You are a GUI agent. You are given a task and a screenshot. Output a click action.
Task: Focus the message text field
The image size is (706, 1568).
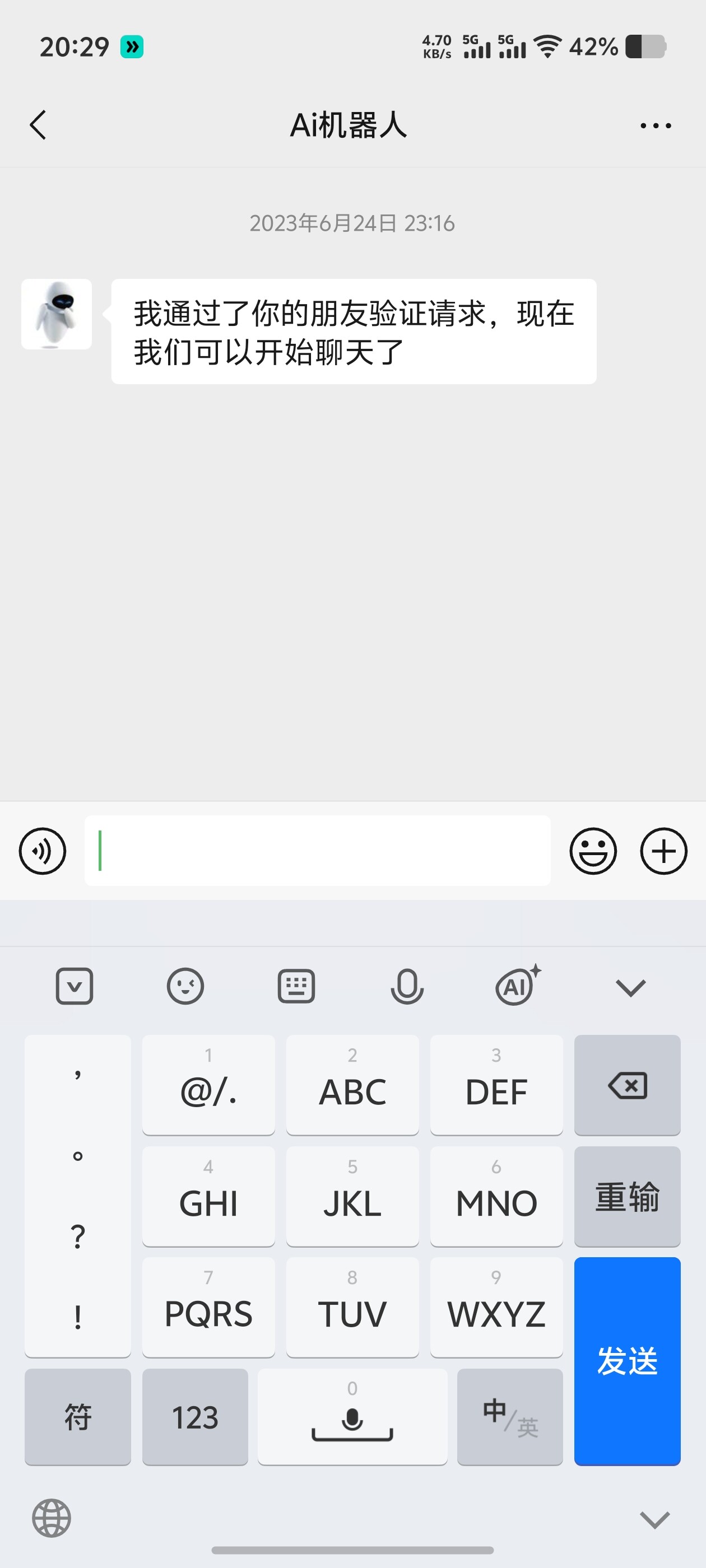pyautogui.click(x=317, y=850)
